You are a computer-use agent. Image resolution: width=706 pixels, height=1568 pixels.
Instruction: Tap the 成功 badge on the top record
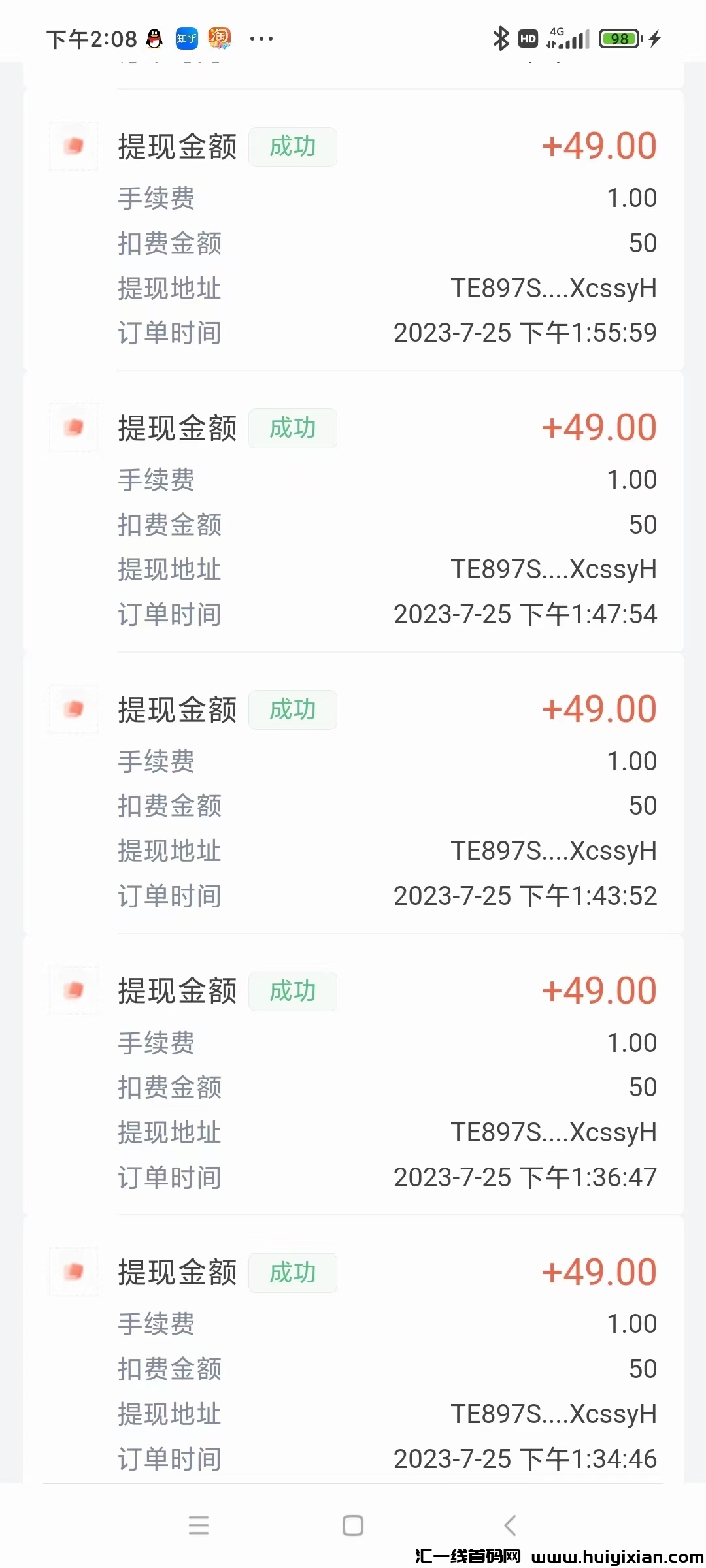pyautogui.click(x=292, y=147)
